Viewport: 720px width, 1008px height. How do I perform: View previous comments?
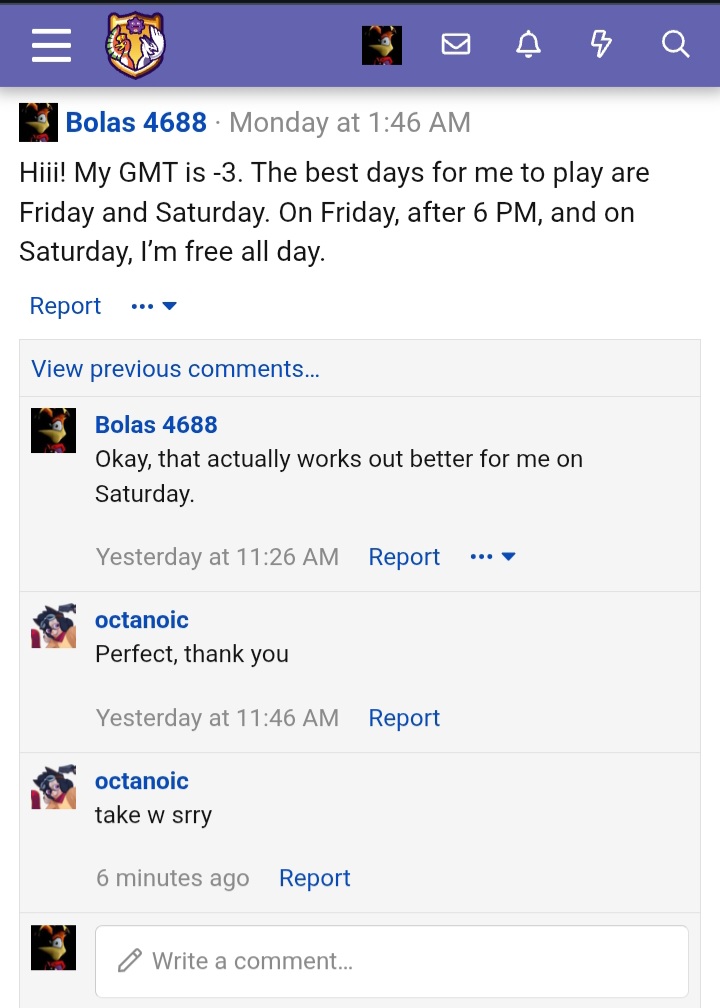pyautogui.click(x=175, y=369)
